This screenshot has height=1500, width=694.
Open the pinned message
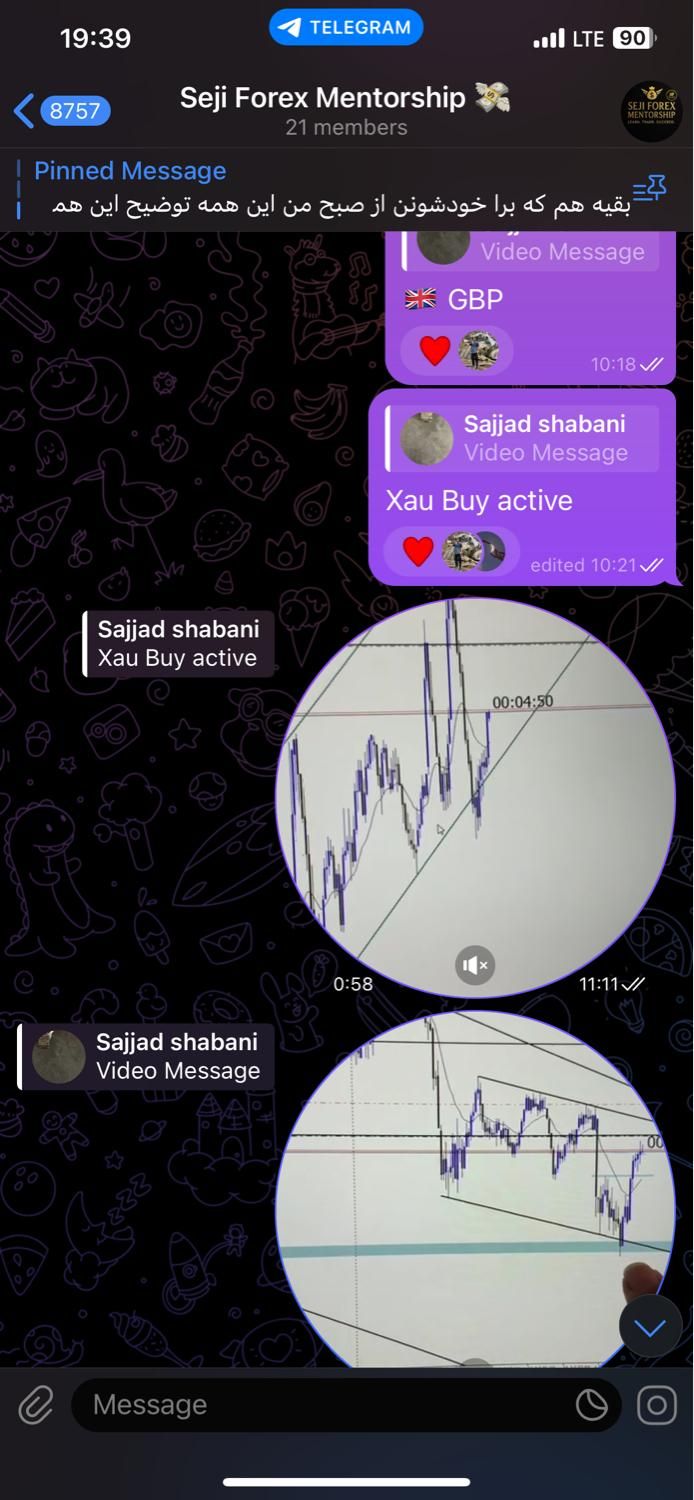(x=330, y=188)
